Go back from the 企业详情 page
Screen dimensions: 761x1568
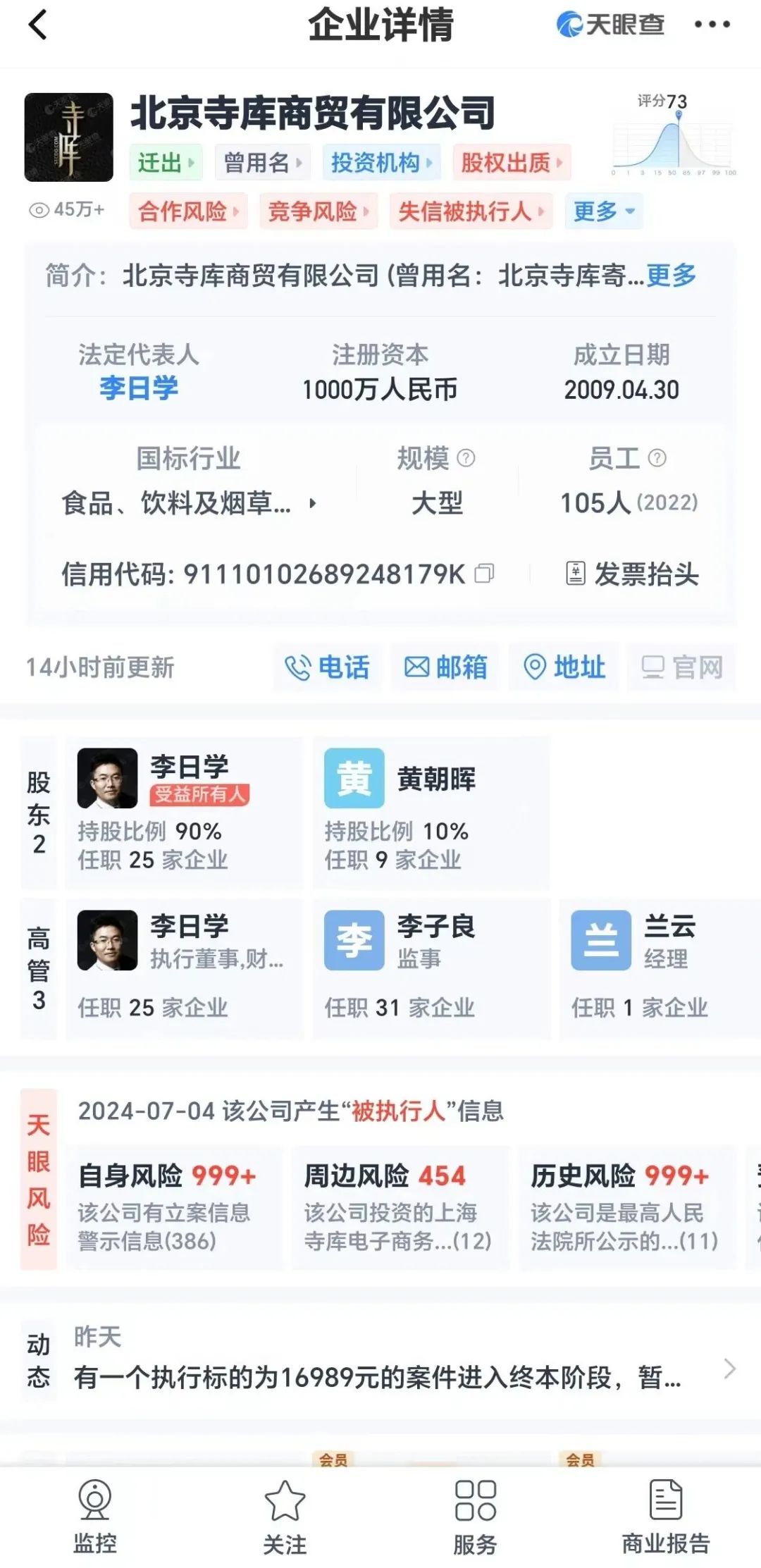[x=38, y=25]
